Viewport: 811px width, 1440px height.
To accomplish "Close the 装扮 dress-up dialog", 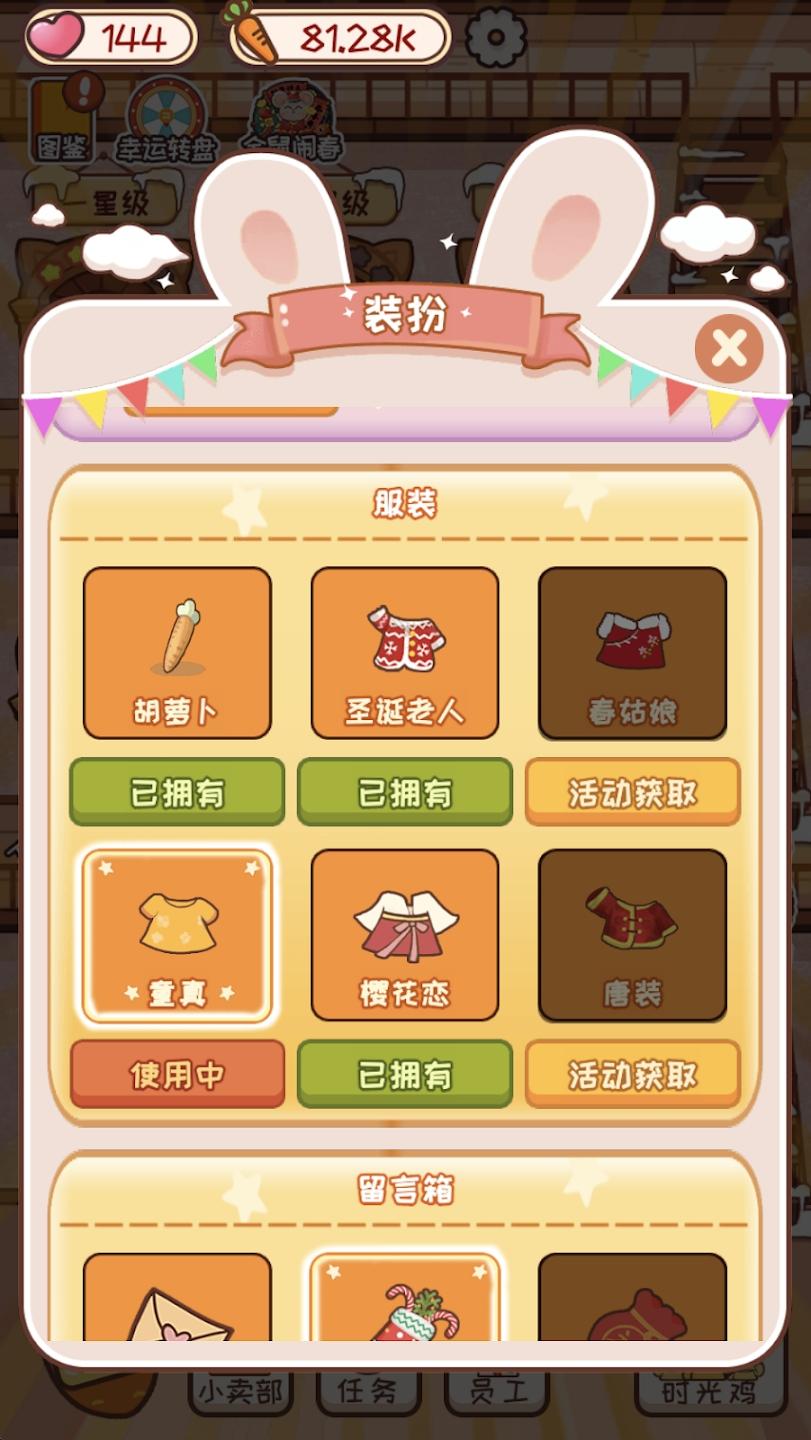I will [x=729, y=349].
